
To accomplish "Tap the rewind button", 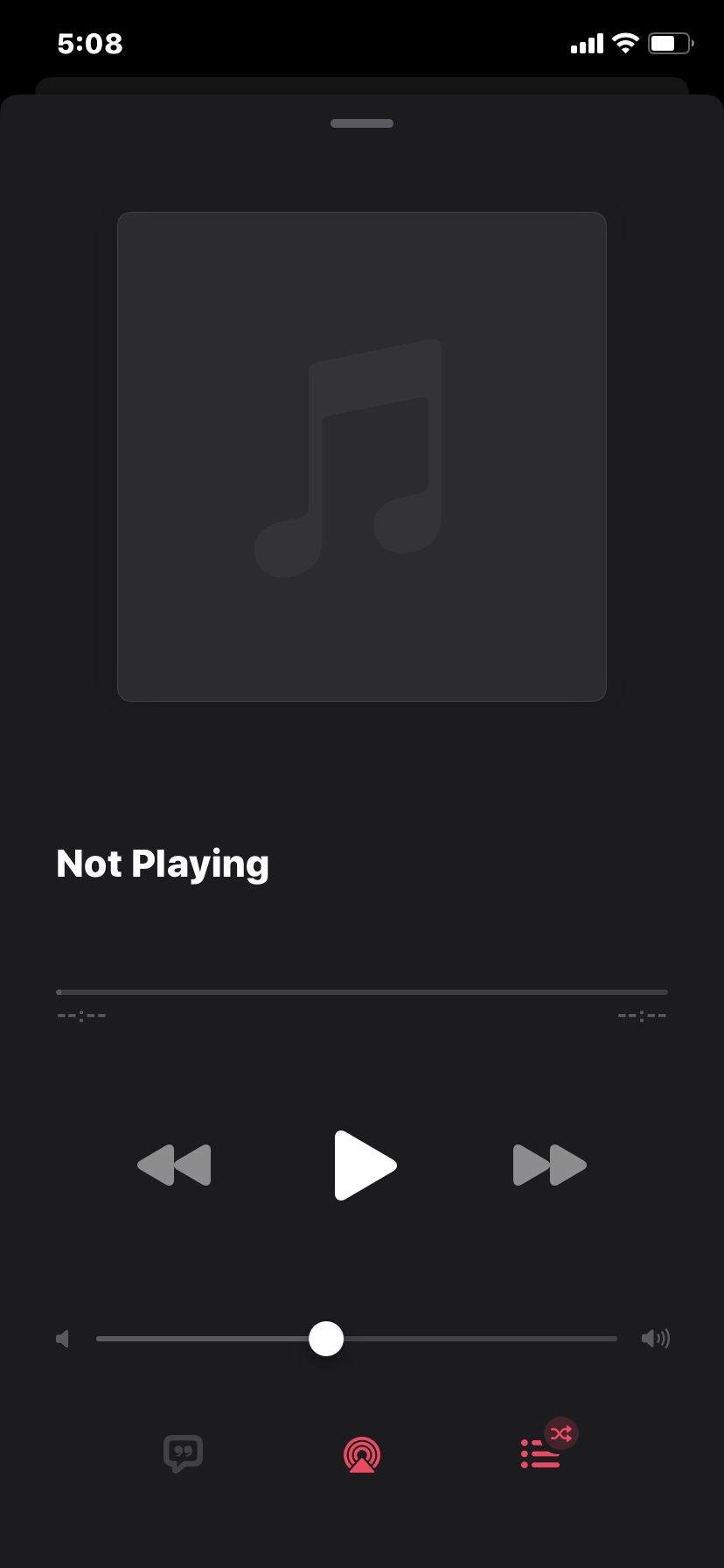I will (175, 1165).
